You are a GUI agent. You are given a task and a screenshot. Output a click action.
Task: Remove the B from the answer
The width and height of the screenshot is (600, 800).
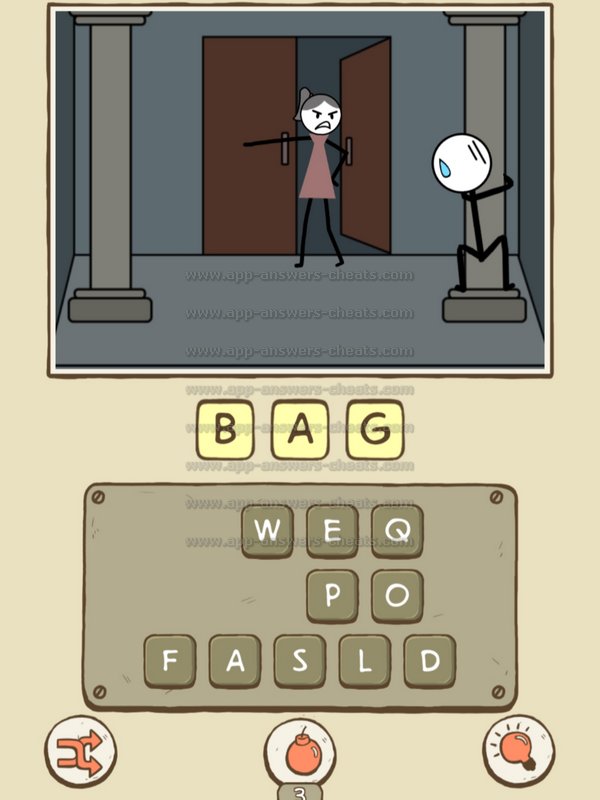pyautogui.click(x=226, y=430)
